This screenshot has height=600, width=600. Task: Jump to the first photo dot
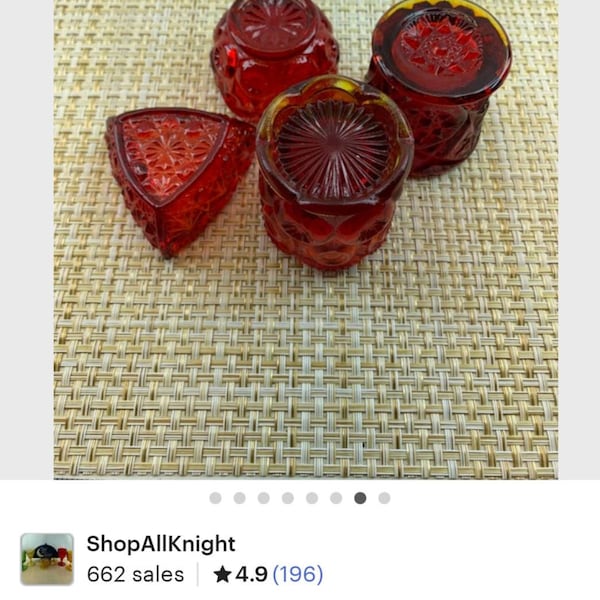(x=215, y=498)
